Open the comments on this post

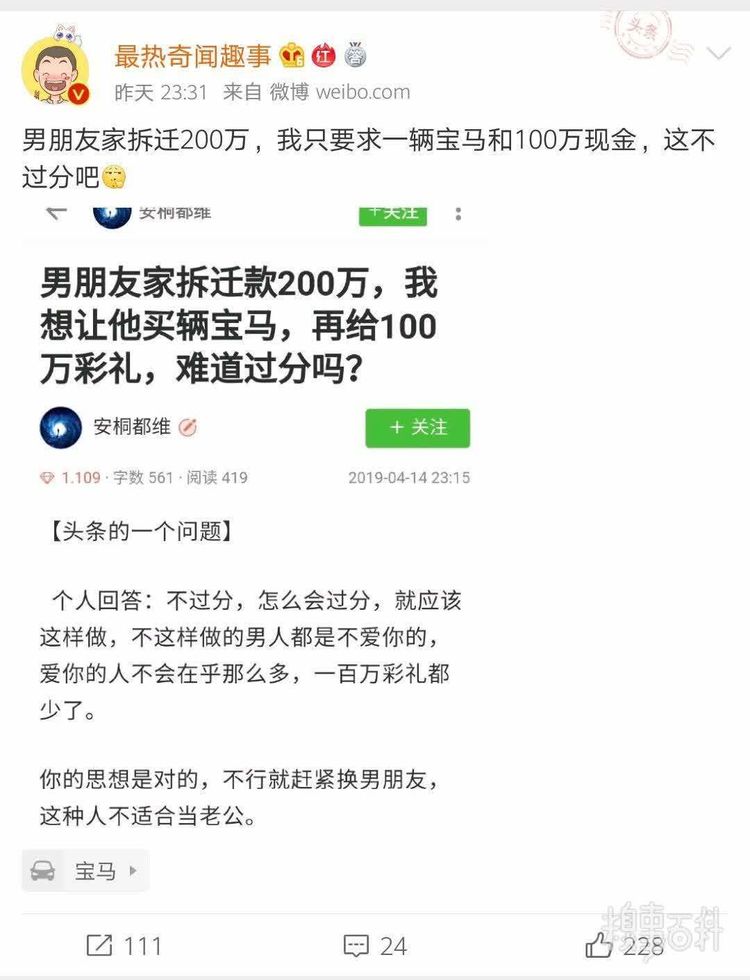pyautogui.click(x=375, y=945)
